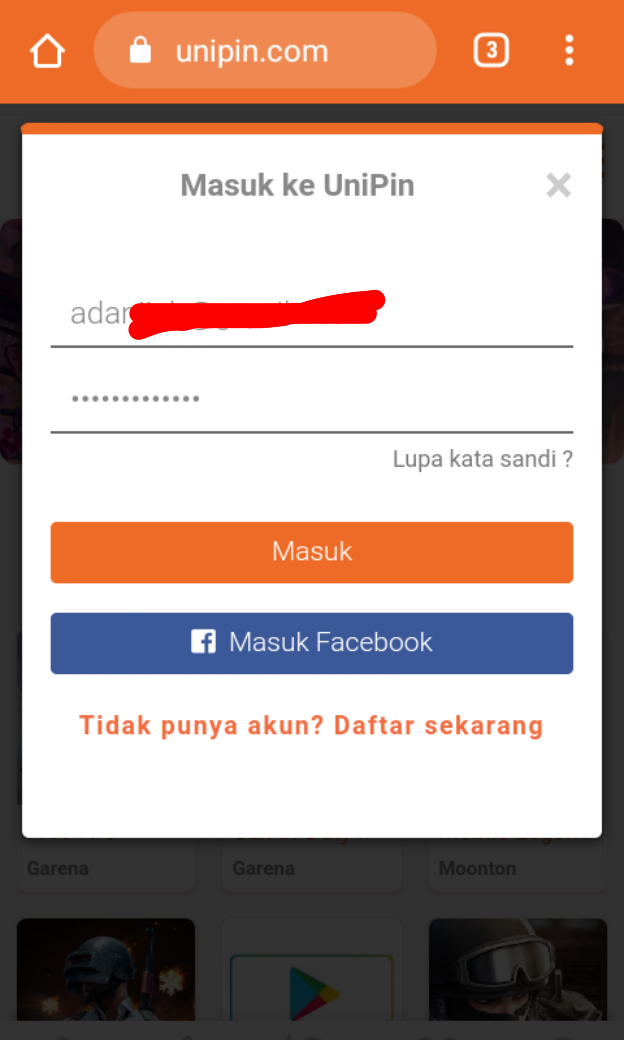
Task: Tap the unipin.com address bar
Action: pos(265,50)
